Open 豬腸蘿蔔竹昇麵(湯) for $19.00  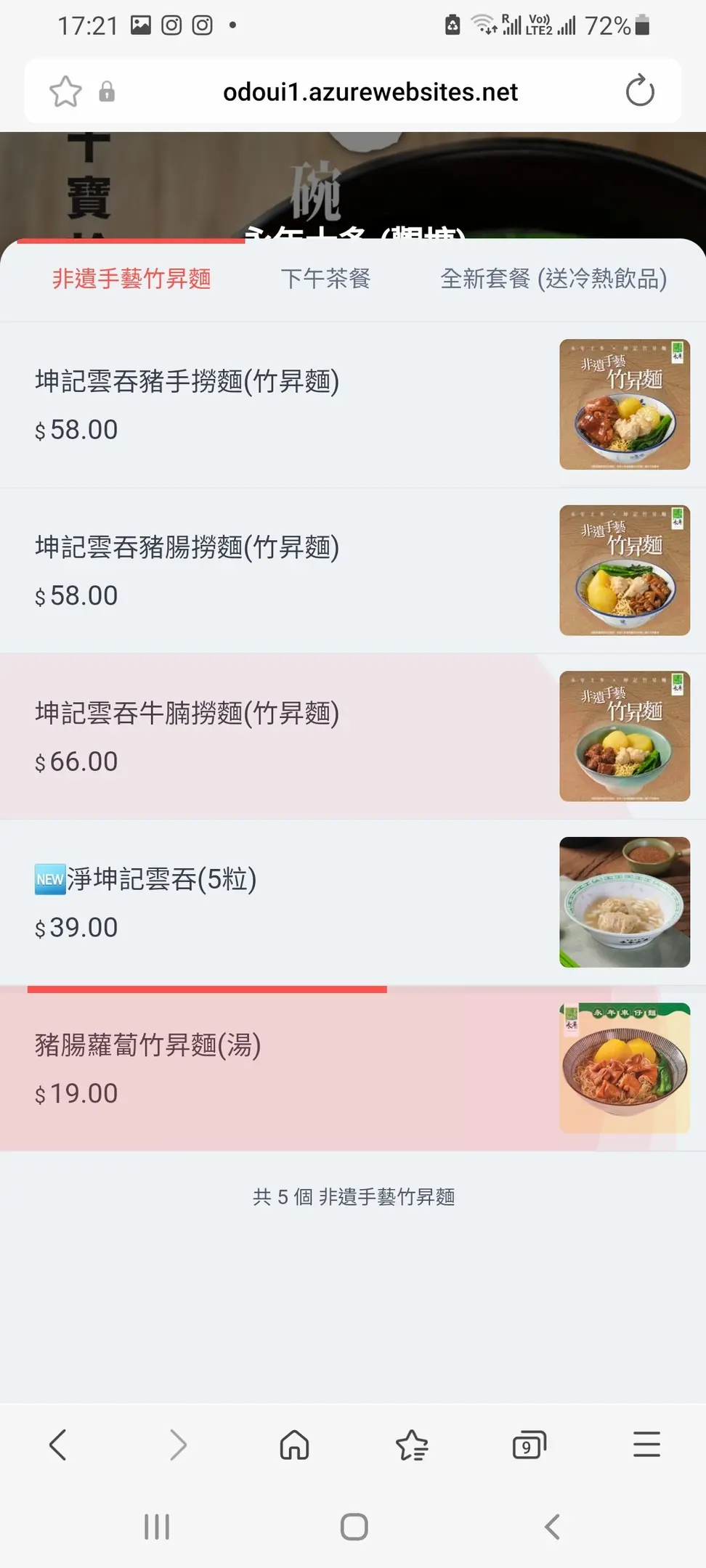[x=148, y=1046]
